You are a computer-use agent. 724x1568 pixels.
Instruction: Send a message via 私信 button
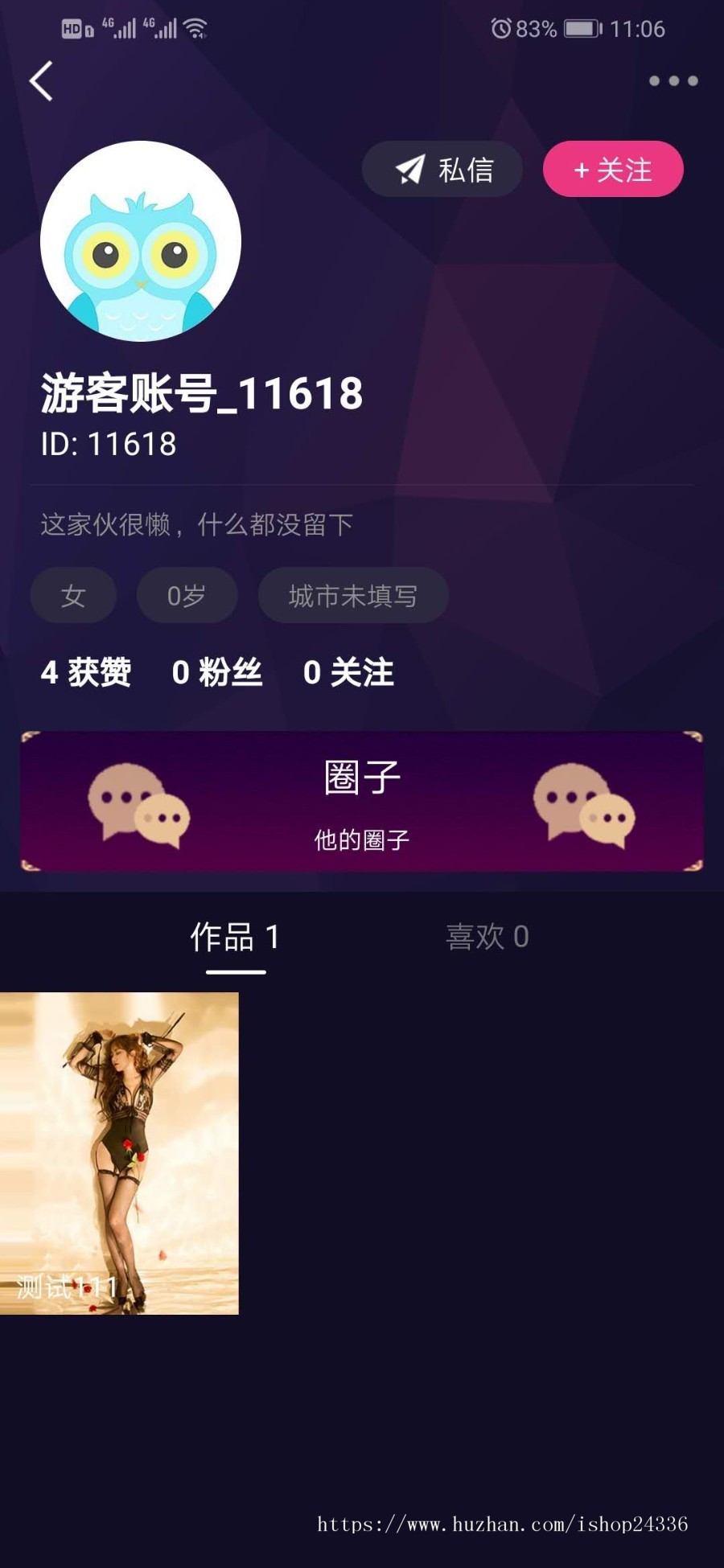pyautogui.click(x=442, y=169)
